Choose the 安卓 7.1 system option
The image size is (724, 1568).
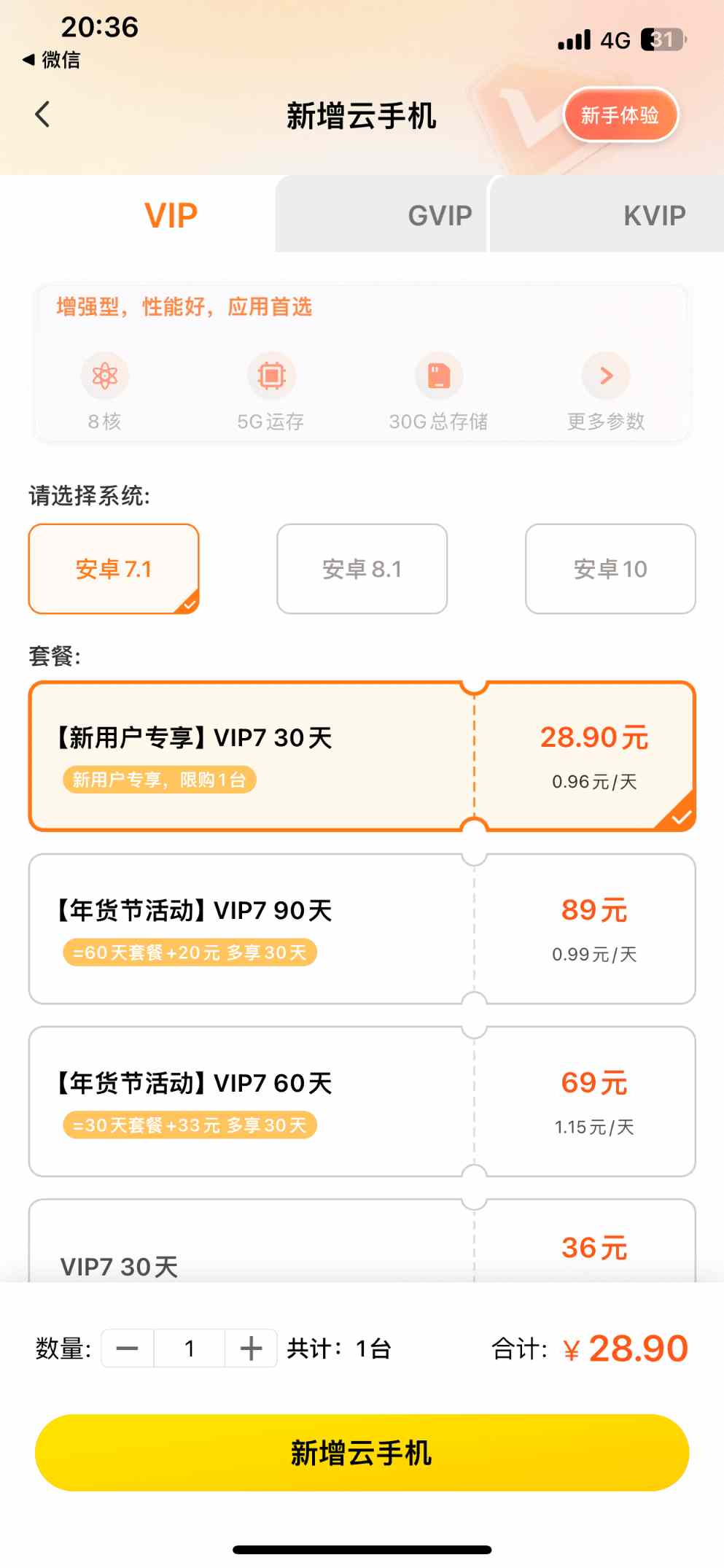click(x=114, y=569)
